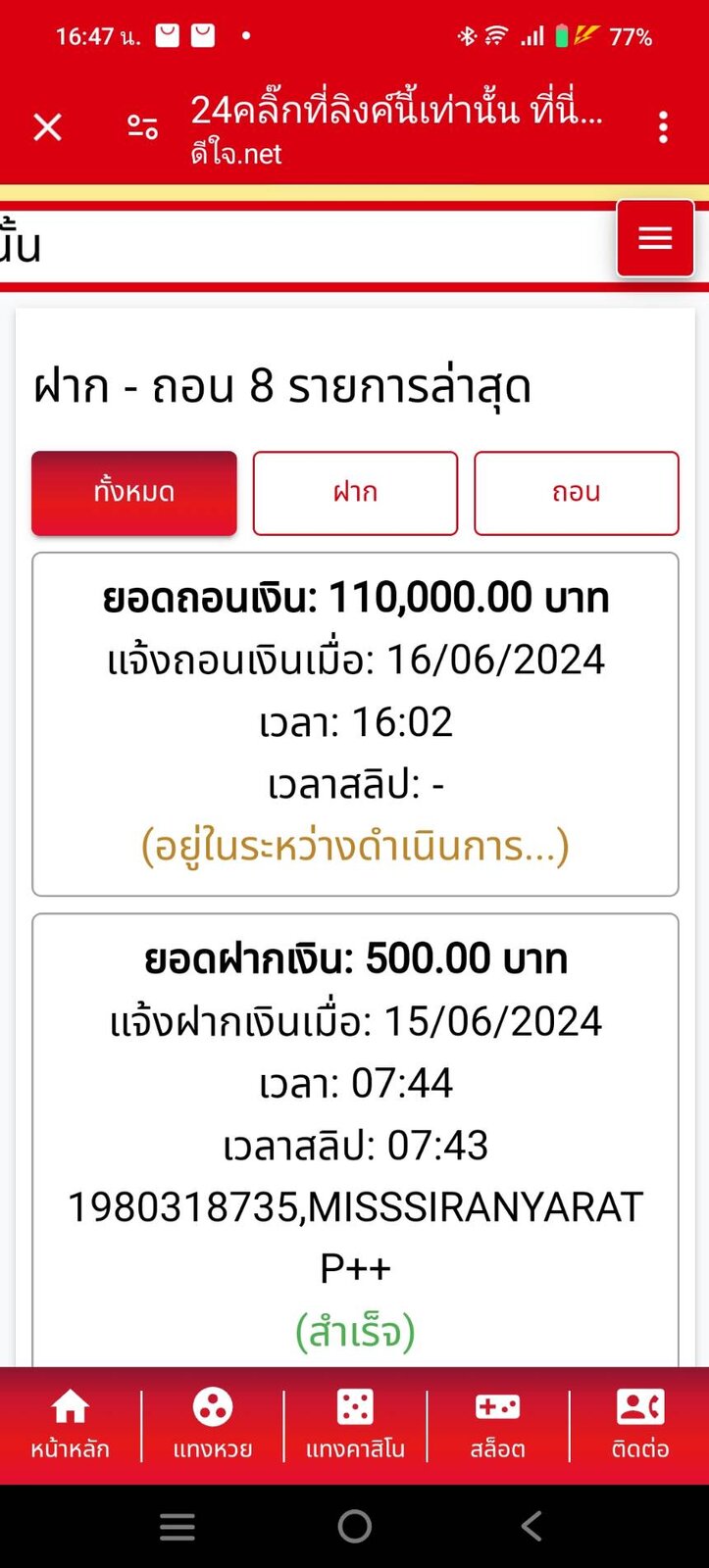Open แทงหวย lottery section
The width and height of the screenshot is (709, 1568).
click(x=213, y=1425)
